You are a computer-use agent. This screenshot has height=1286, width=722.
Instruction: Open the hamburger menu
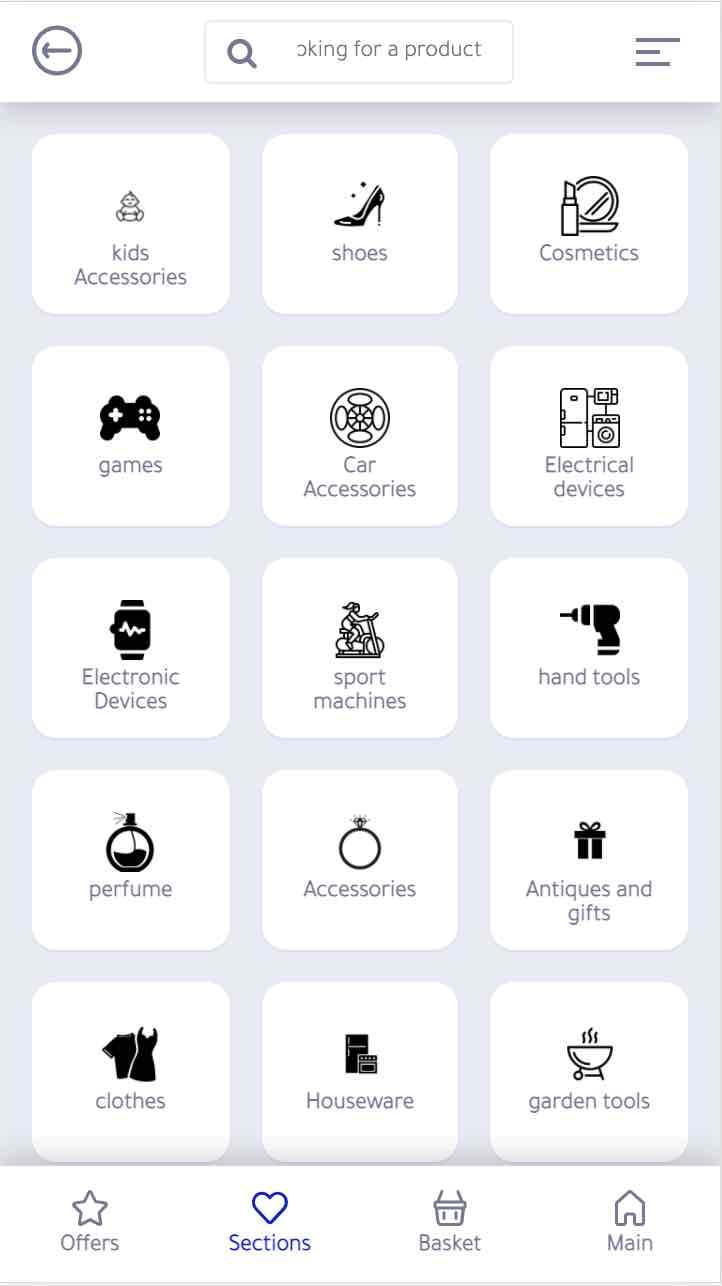[x=657, y=51]
